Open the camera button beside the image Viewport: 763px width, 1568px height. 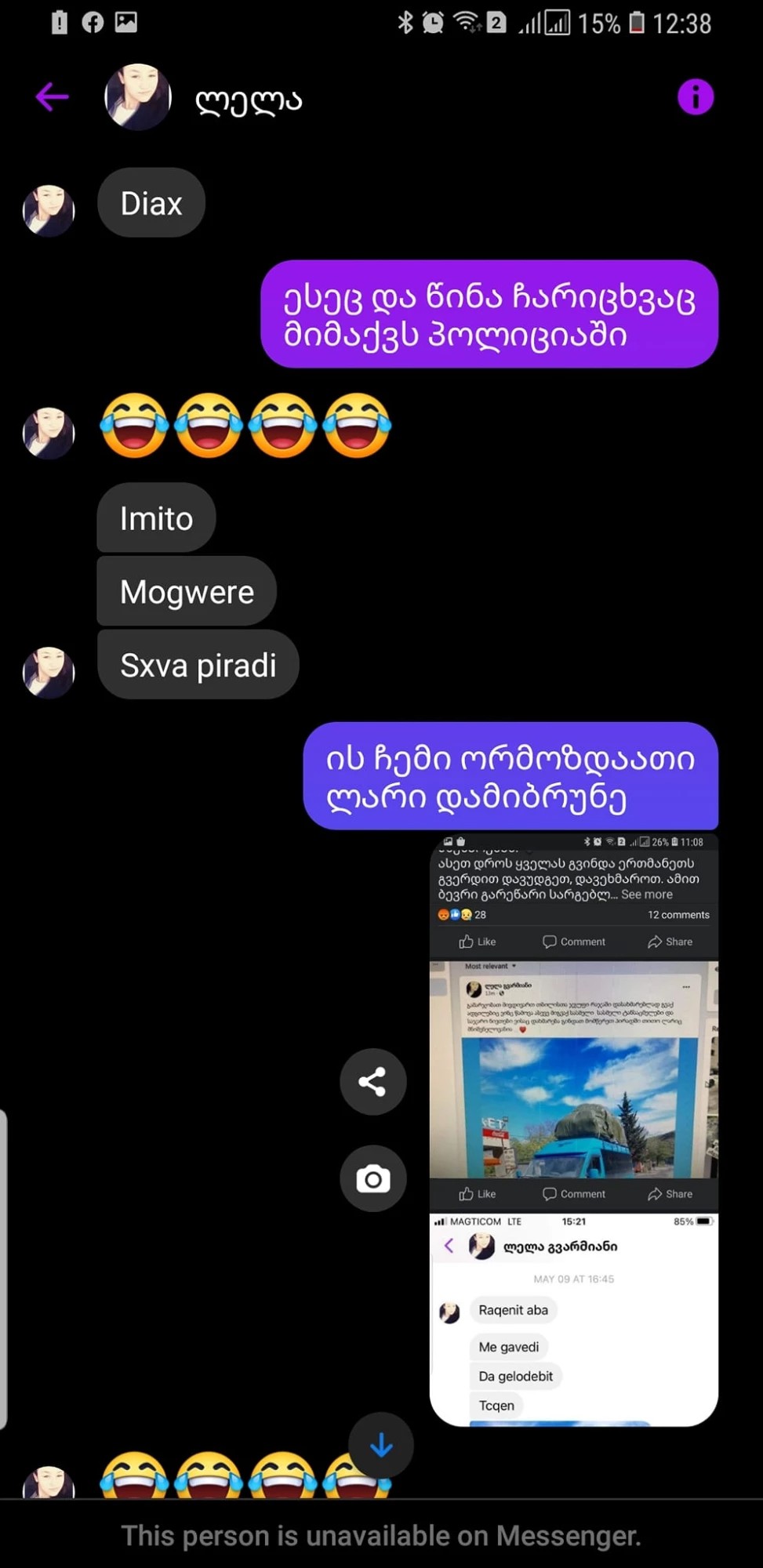372,1178
